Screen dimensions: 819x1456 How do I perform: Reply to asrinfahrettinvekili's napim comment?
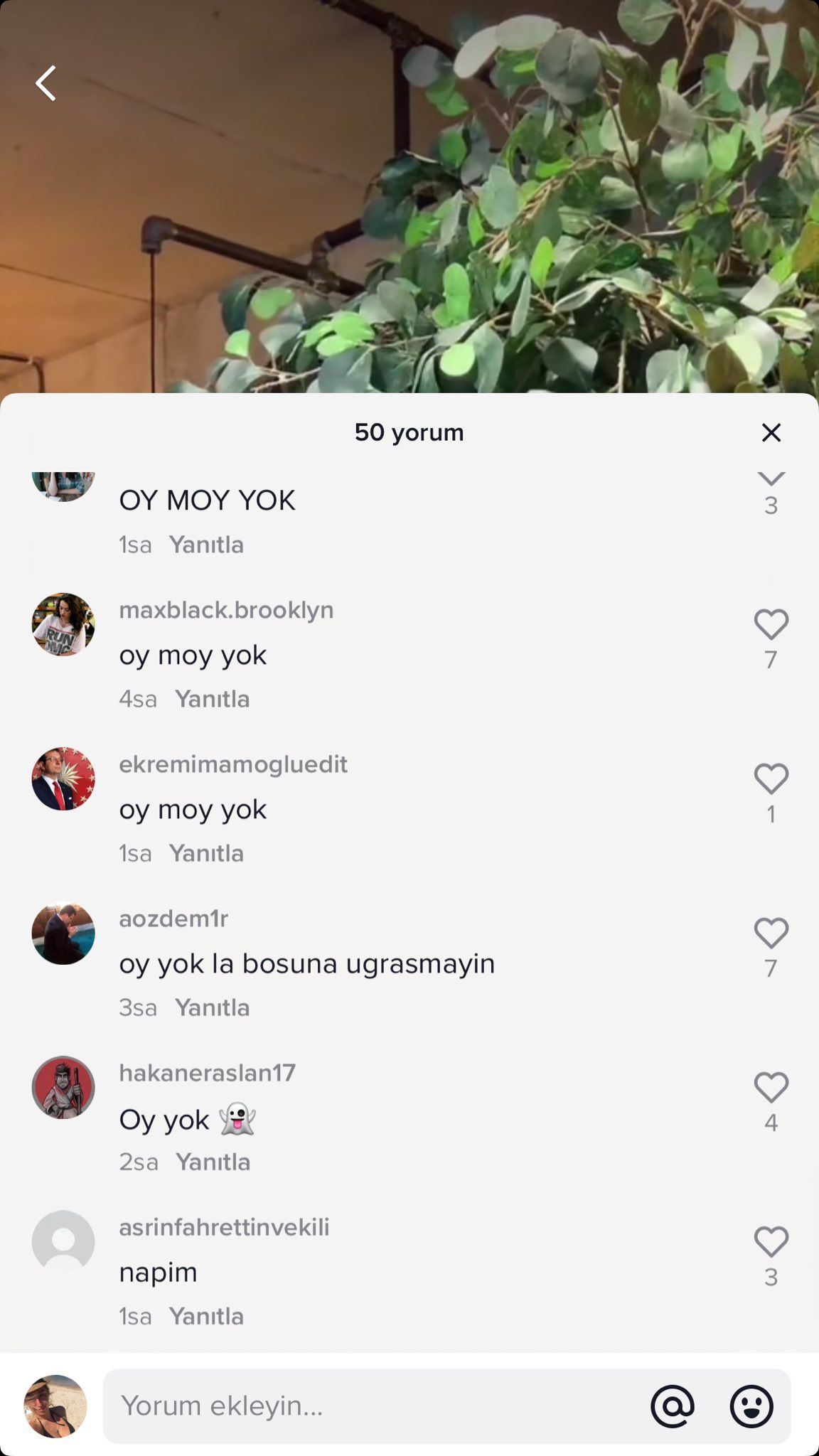206,1316
